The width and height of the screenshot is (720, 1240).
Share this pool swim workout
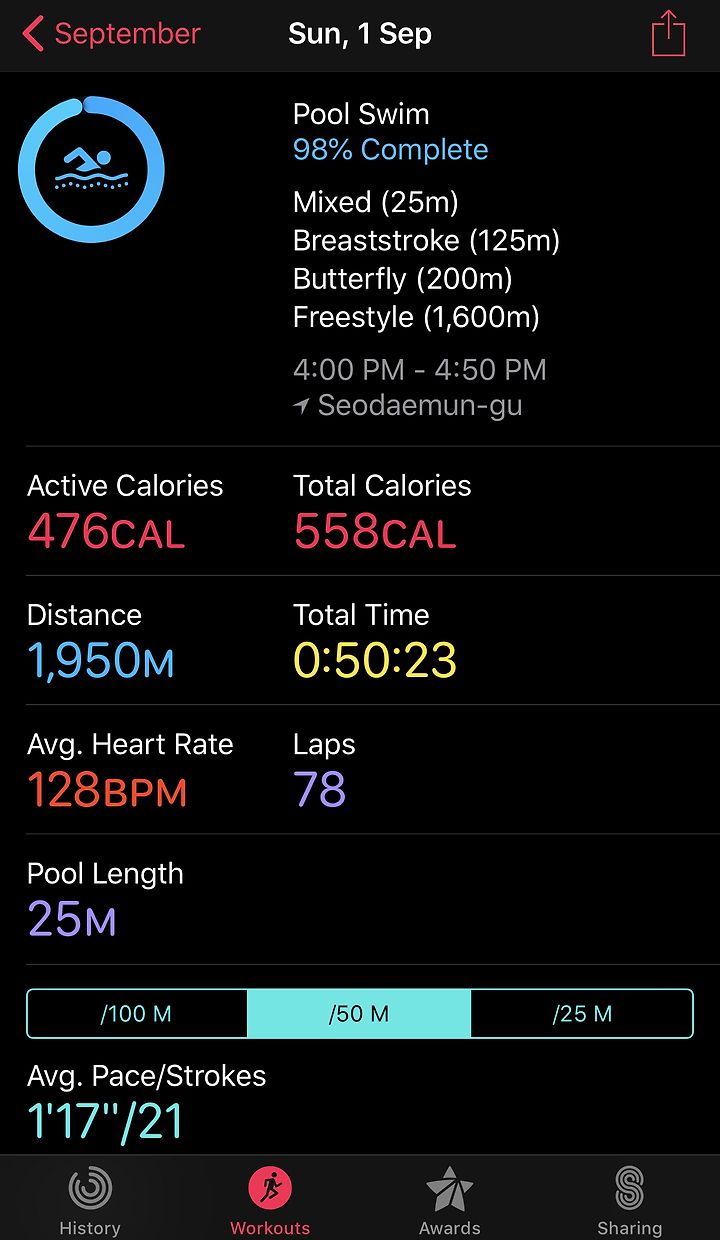click(668, 33)
